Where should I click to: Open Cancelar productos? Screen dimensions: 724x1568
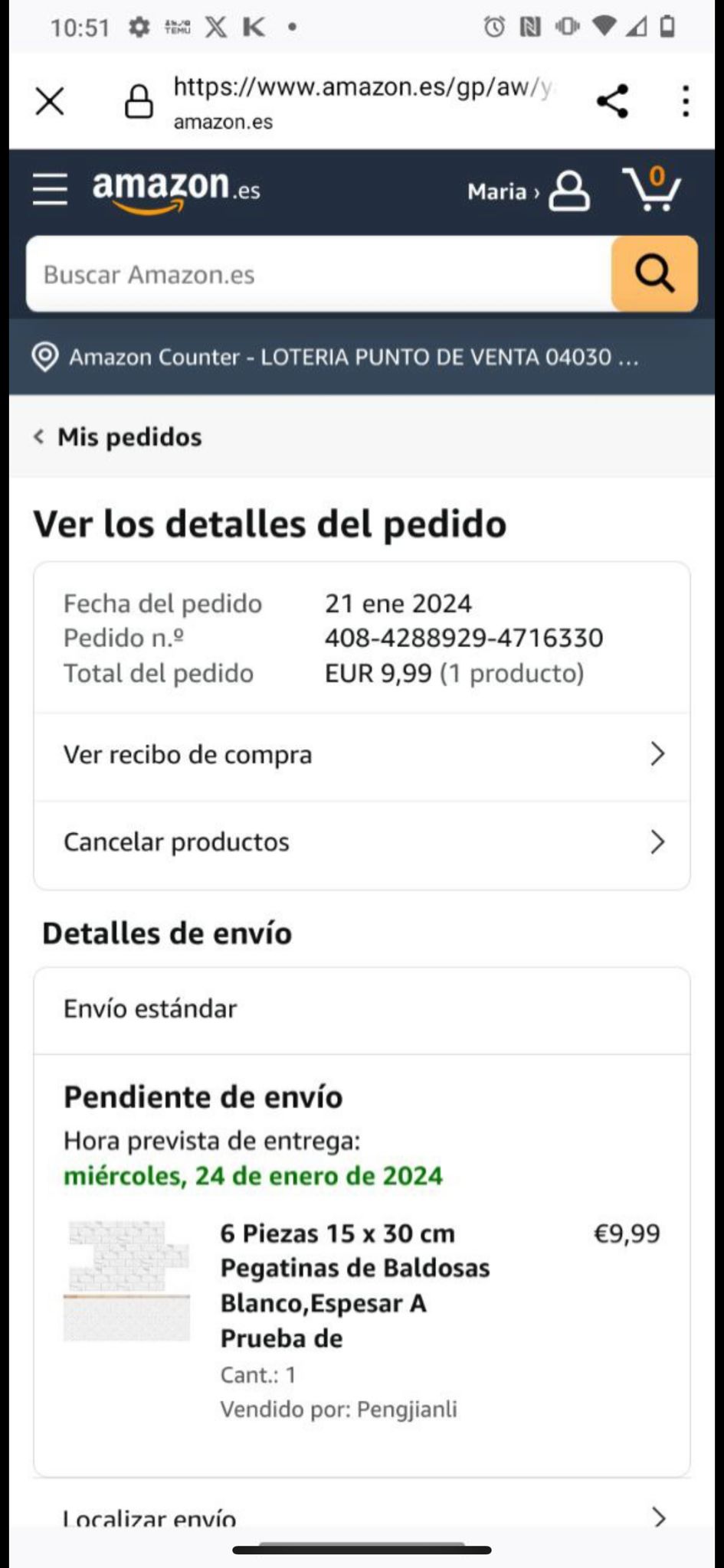click(x=362, y=842)
